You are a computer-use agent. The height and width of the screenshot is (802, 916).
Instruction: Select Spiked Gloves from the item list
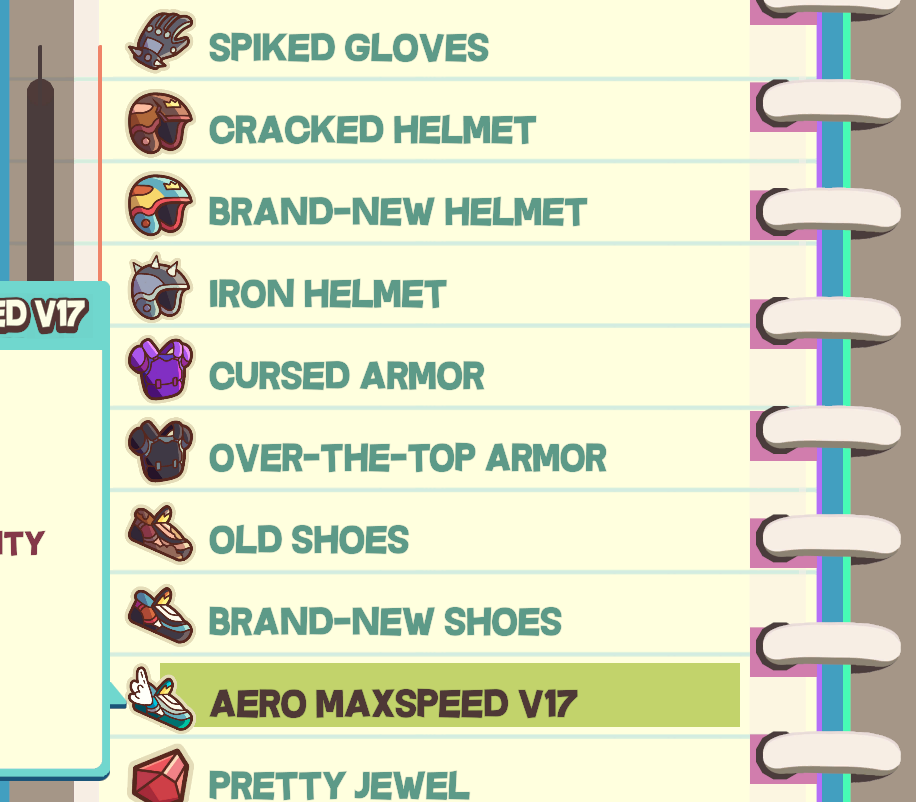[348, 47]
